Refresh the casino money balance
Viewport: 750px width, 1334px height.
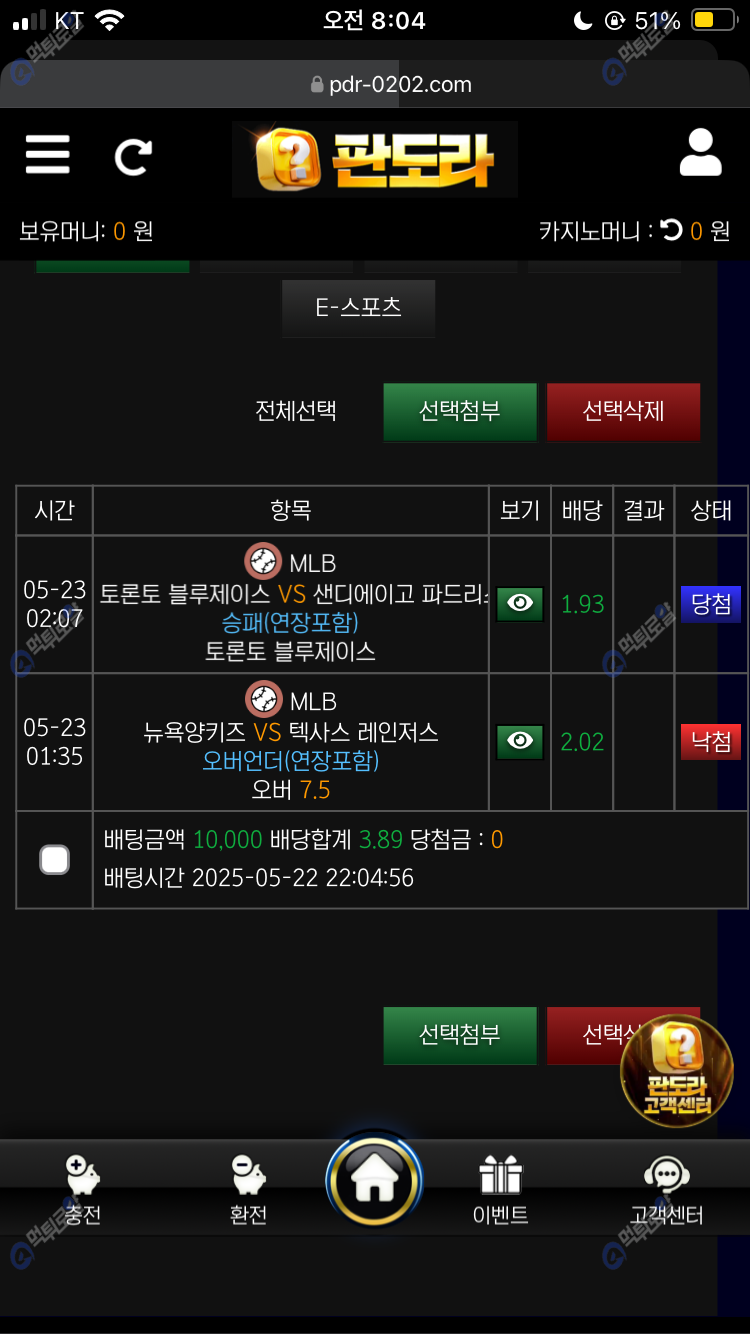click(671, 231)
